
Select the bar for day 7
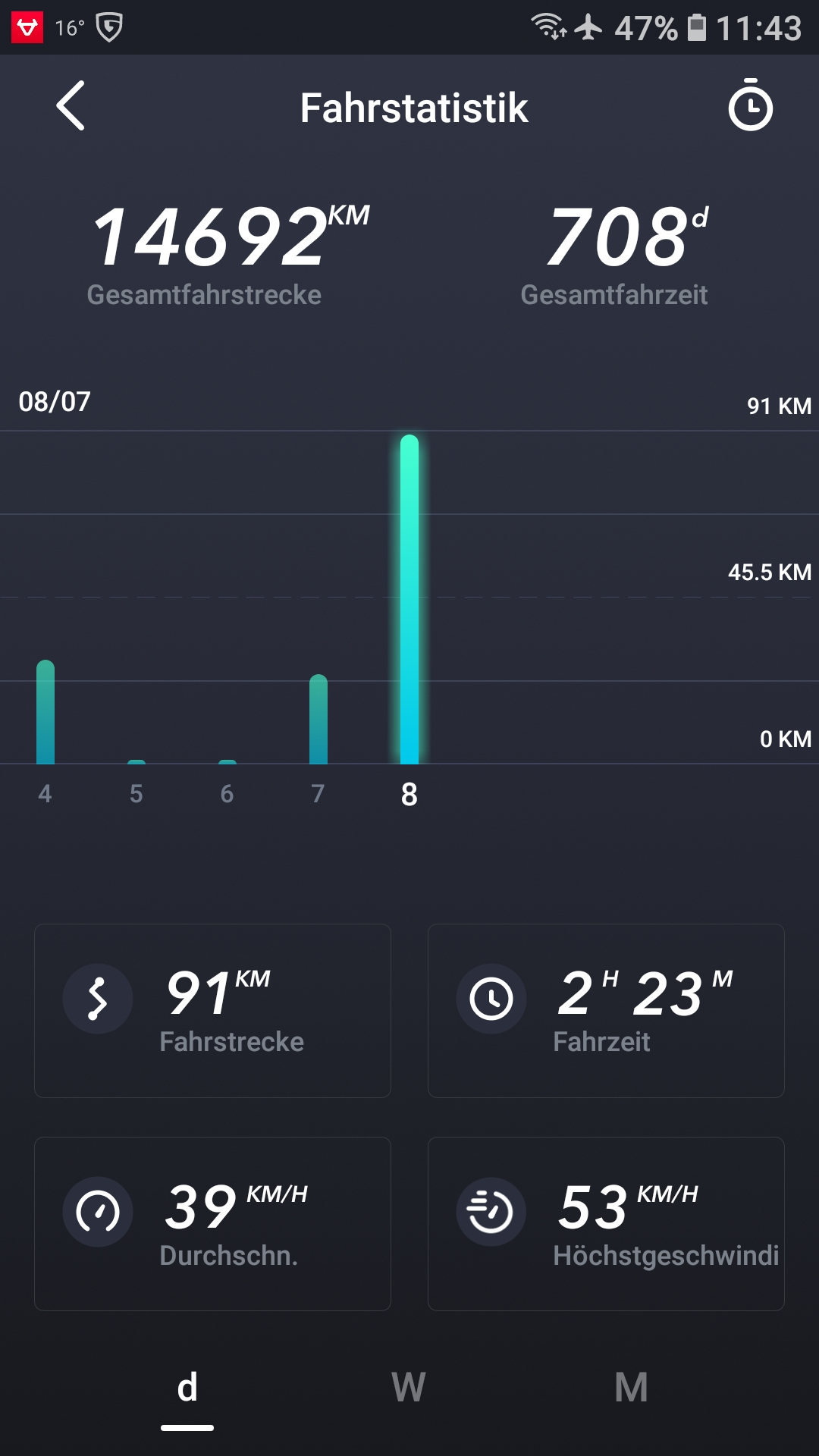point(318,719)
